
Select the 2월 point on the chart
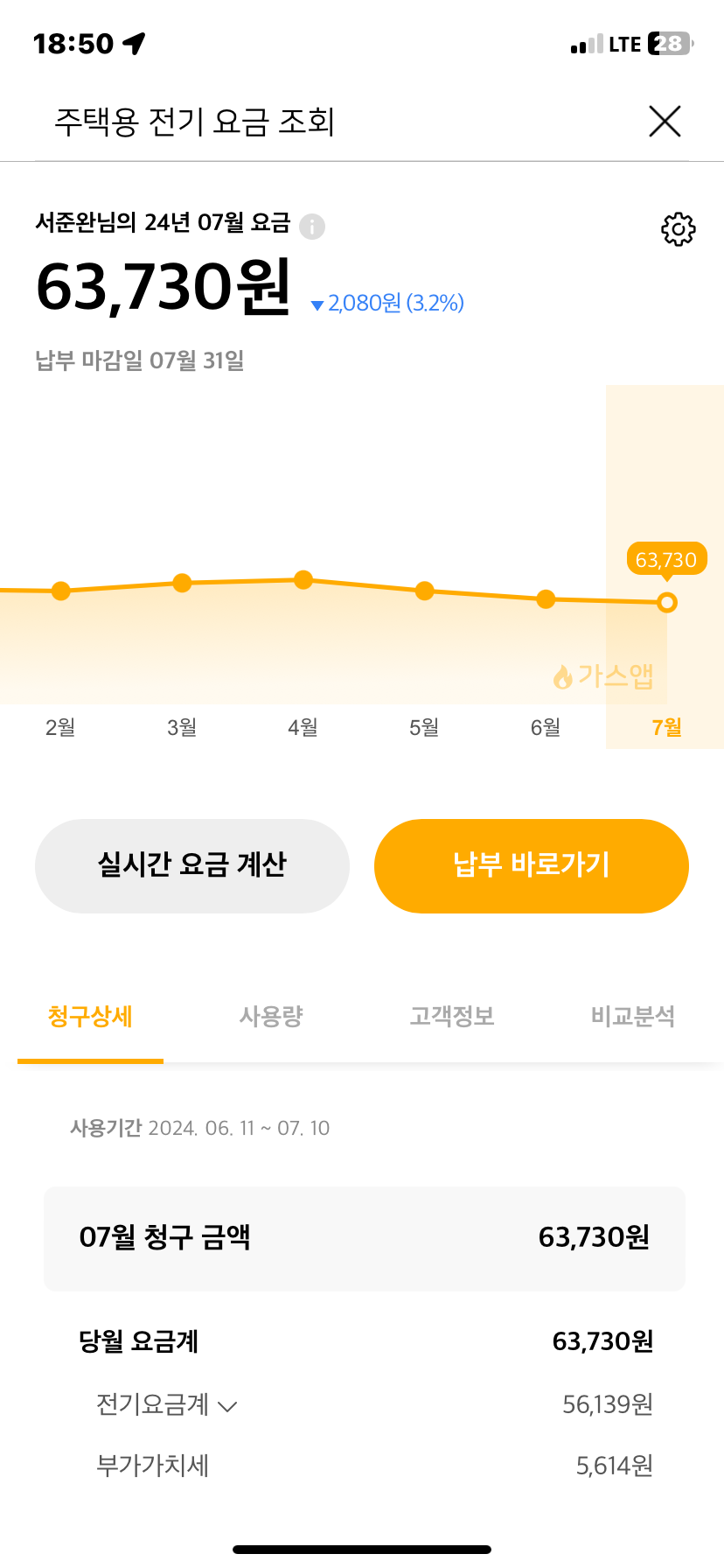[60, 591]
